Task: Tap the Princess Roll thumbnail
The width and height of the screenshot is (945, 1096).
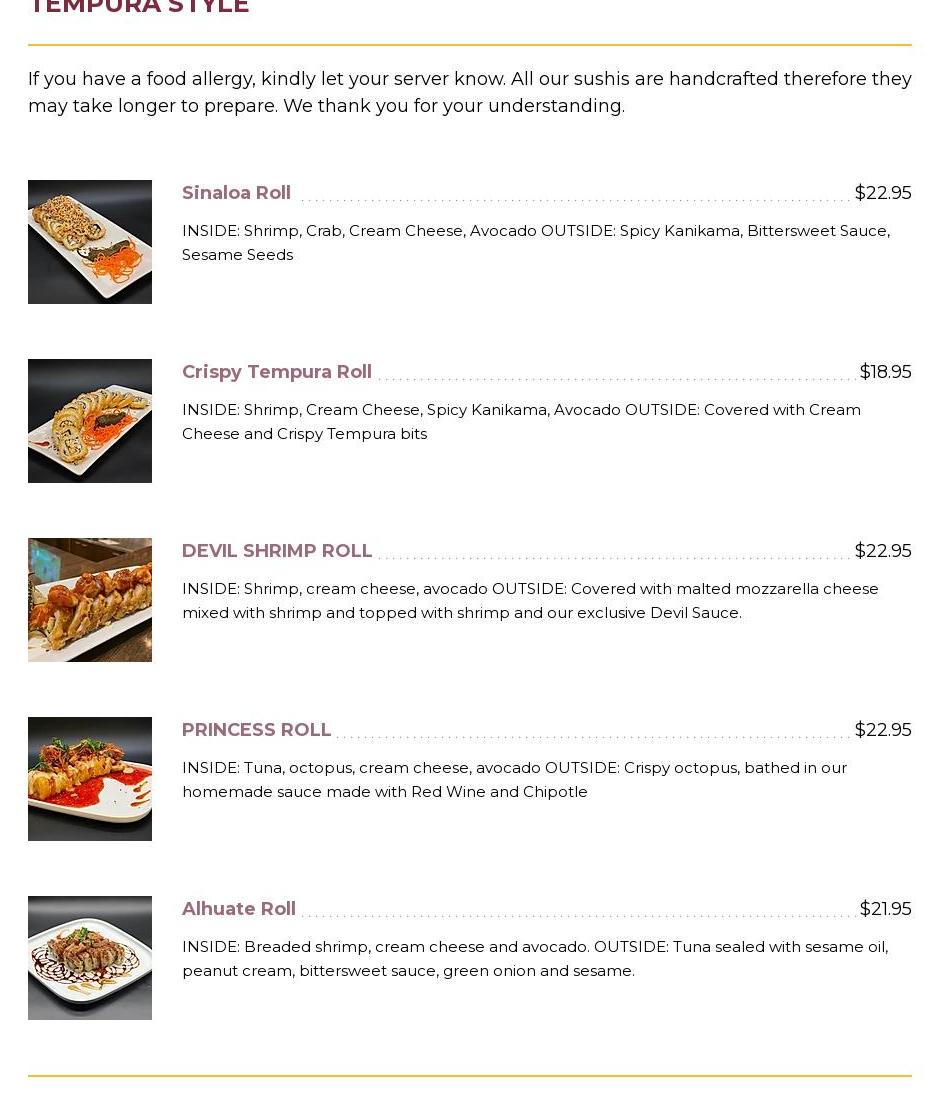Action: [x=90, y=779]
